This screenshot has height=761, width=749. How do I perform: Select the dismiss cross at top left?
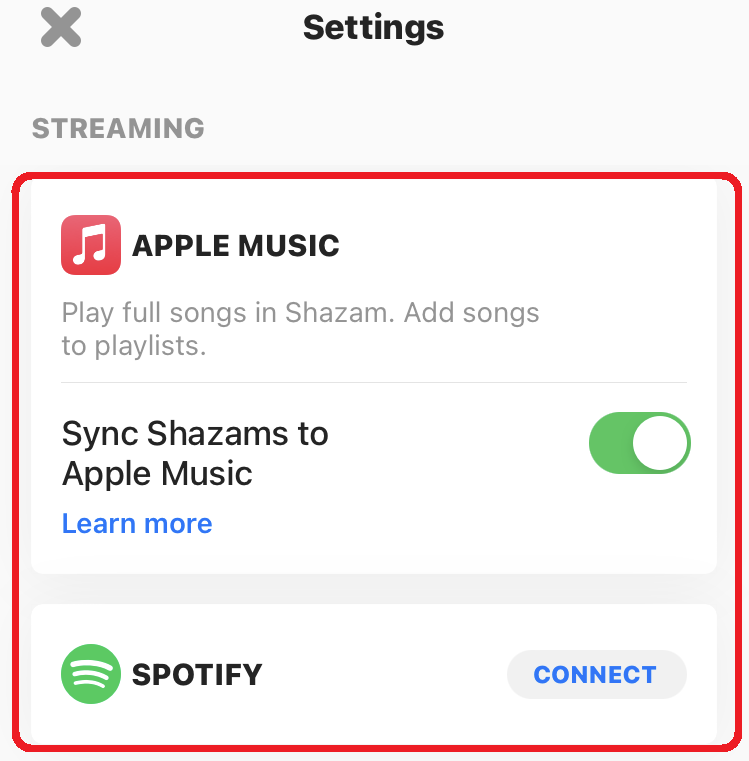click(x=60, y=28)
